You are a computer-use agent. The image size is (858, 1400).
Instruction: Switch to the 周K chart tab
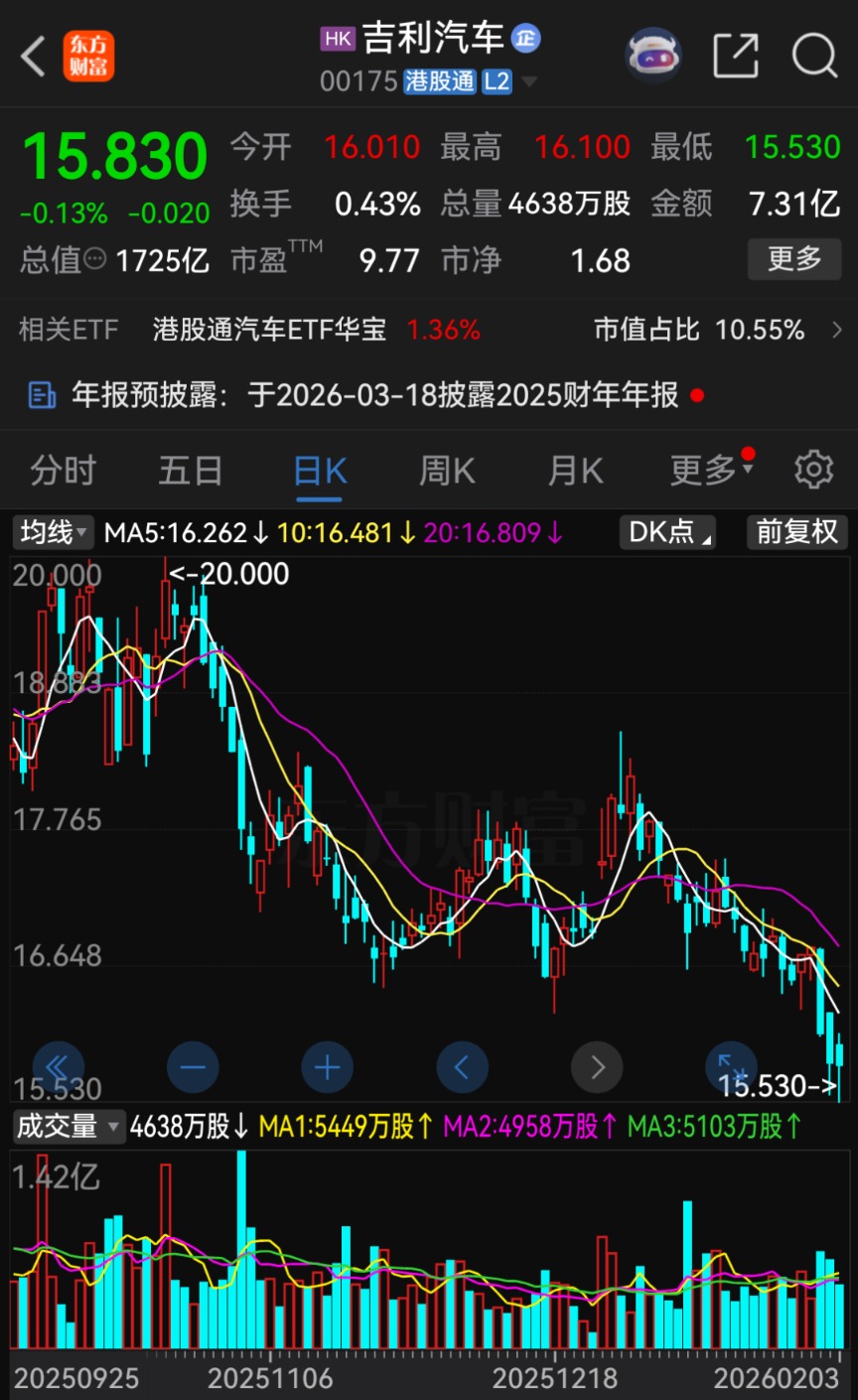click(447, 470)
